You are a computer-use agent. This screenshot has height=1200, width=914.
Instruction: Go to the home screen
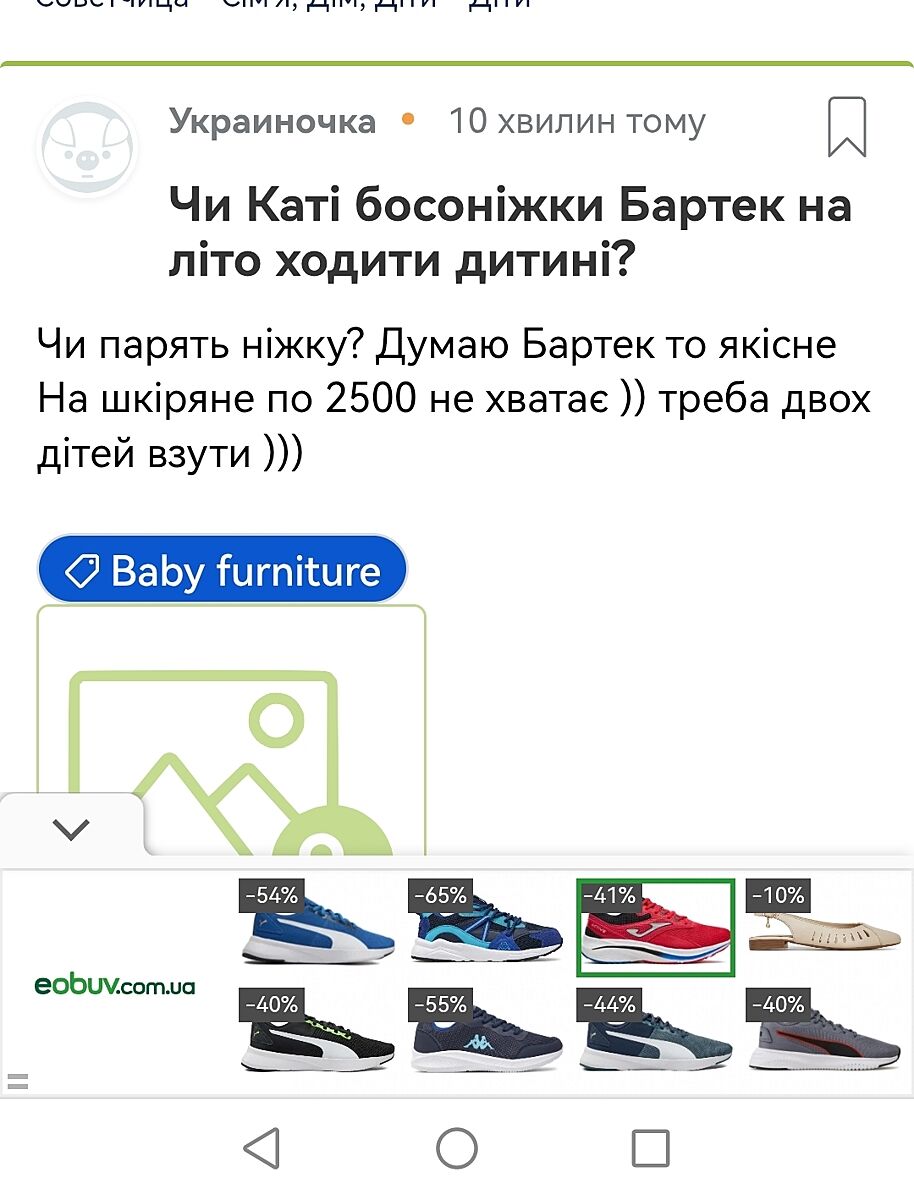click(457, 1148)
